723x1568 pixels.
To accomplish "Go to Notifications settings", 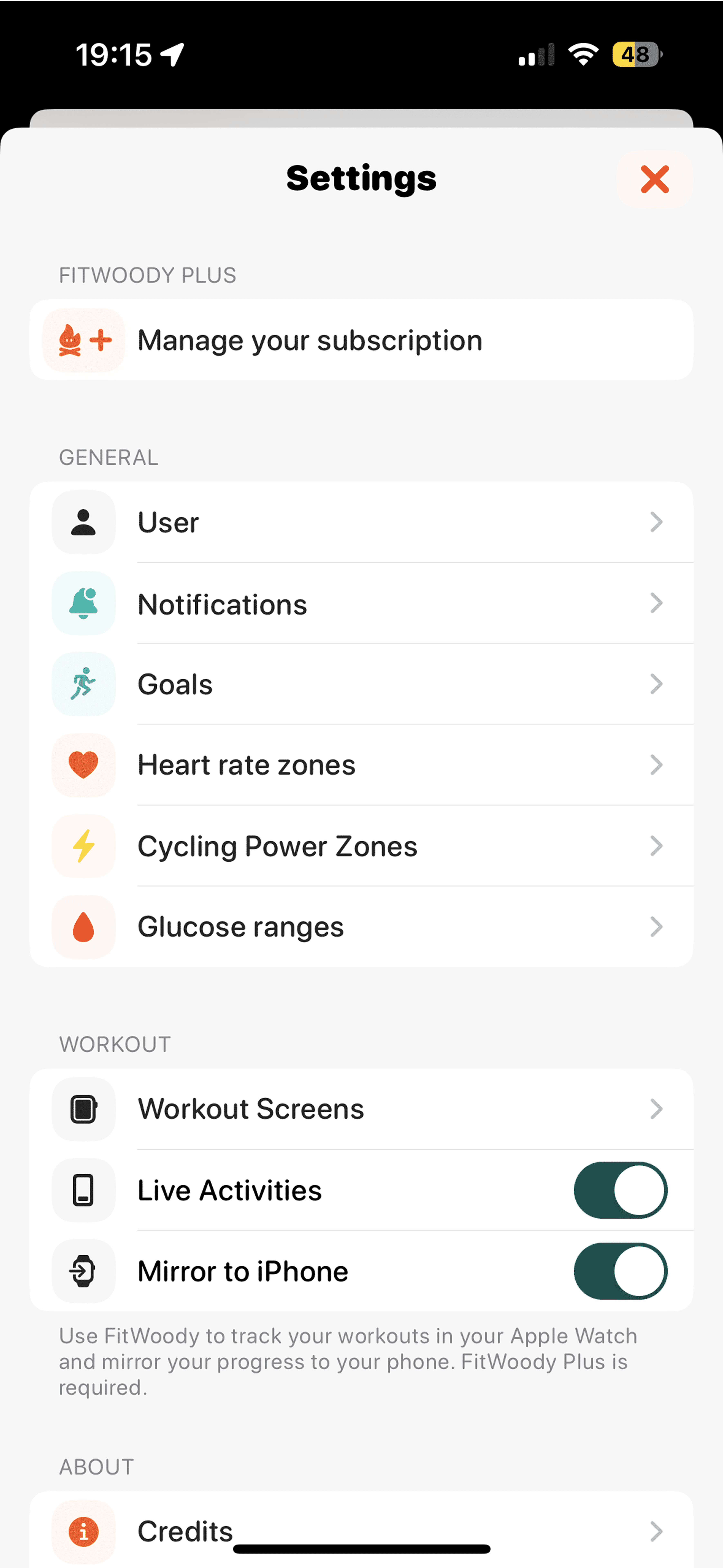I will [361, 603].
